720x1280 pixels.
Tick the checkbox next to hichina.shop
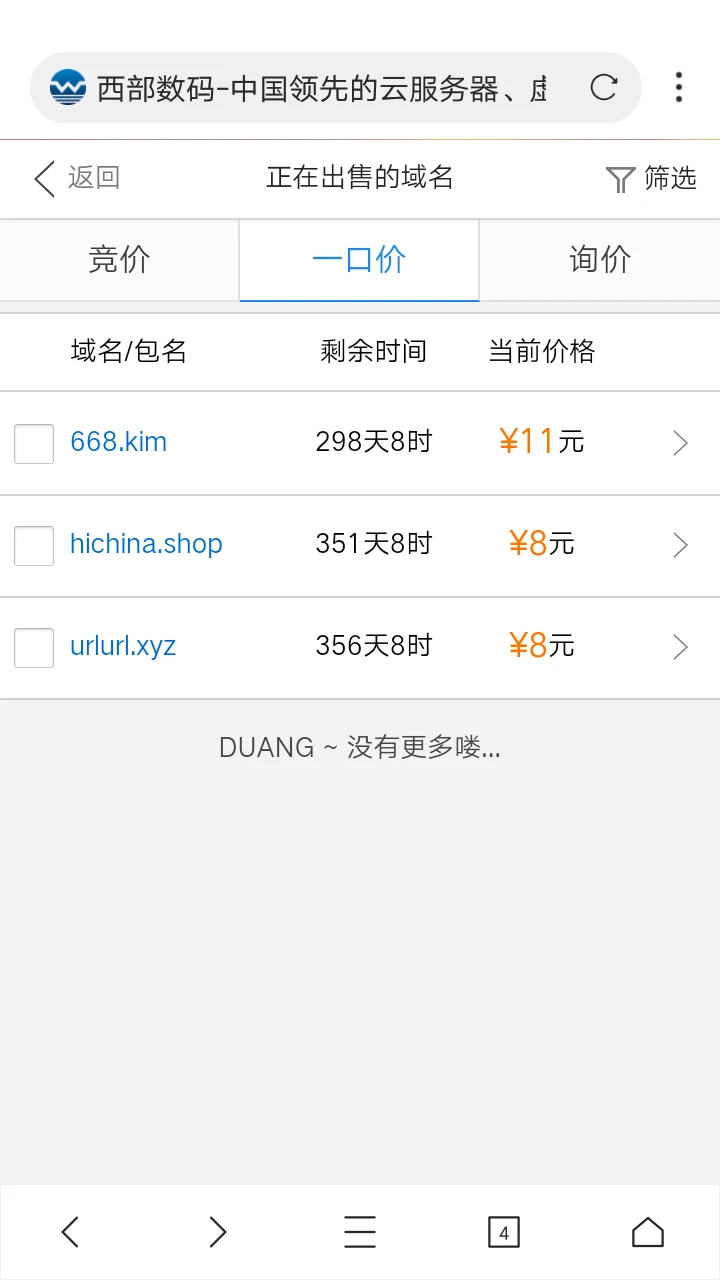(34, 546)
